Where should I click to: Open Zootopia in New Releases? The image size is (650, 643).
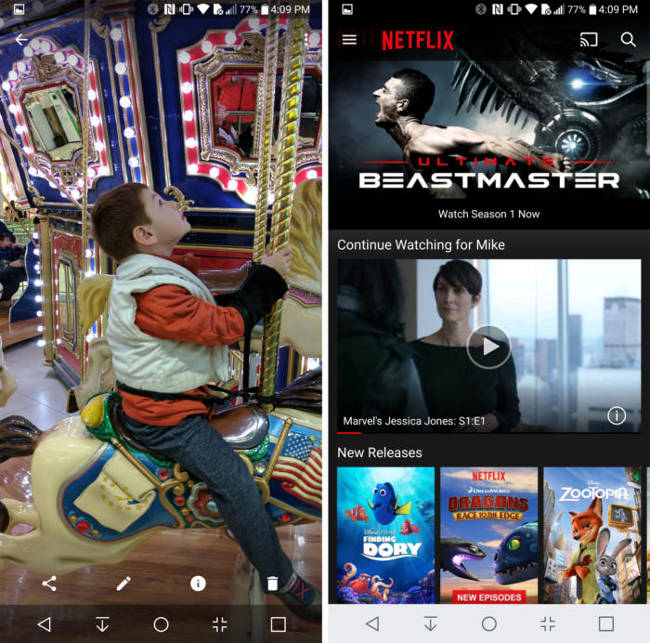click(592, 535)
